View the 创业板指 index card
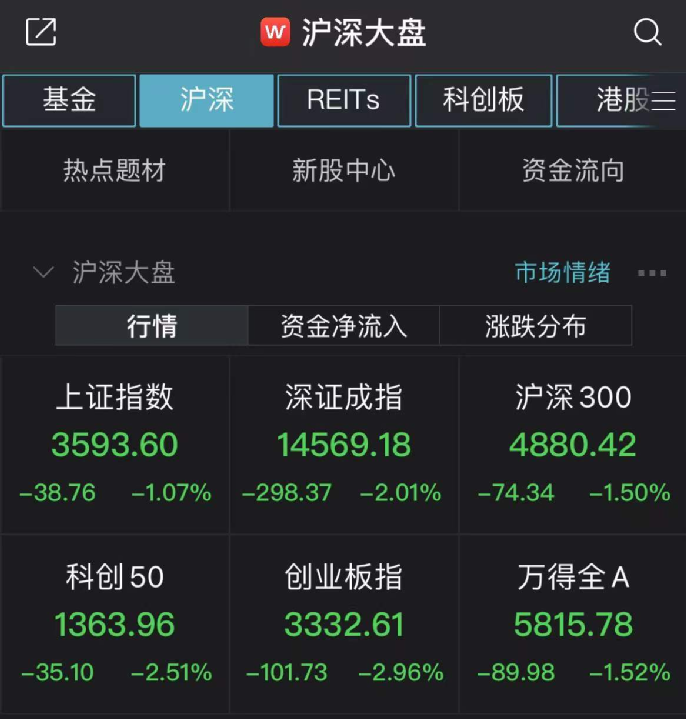686x719 pixels. point(343,624)
